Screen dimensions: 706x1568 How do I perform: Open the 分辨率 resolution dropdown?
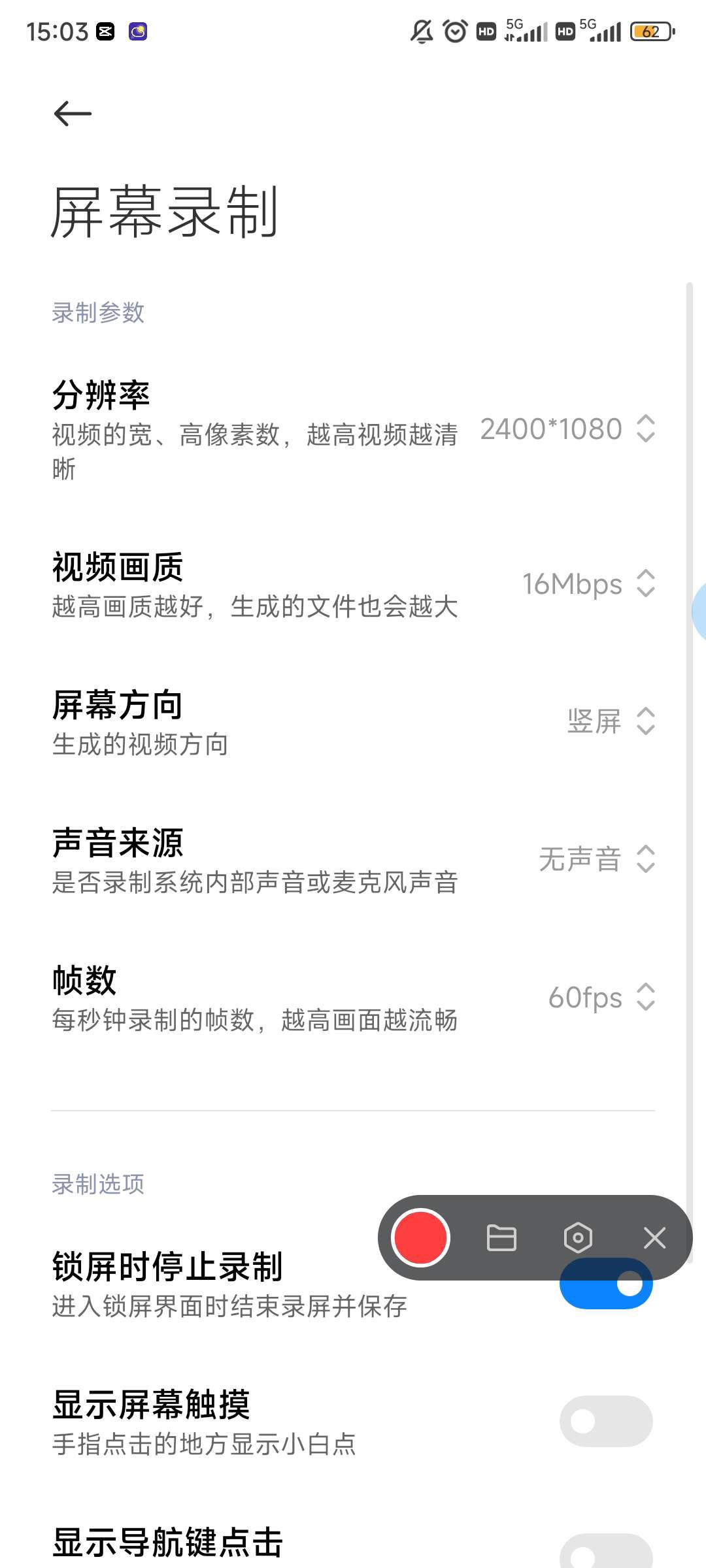click(x=567, y=429)
